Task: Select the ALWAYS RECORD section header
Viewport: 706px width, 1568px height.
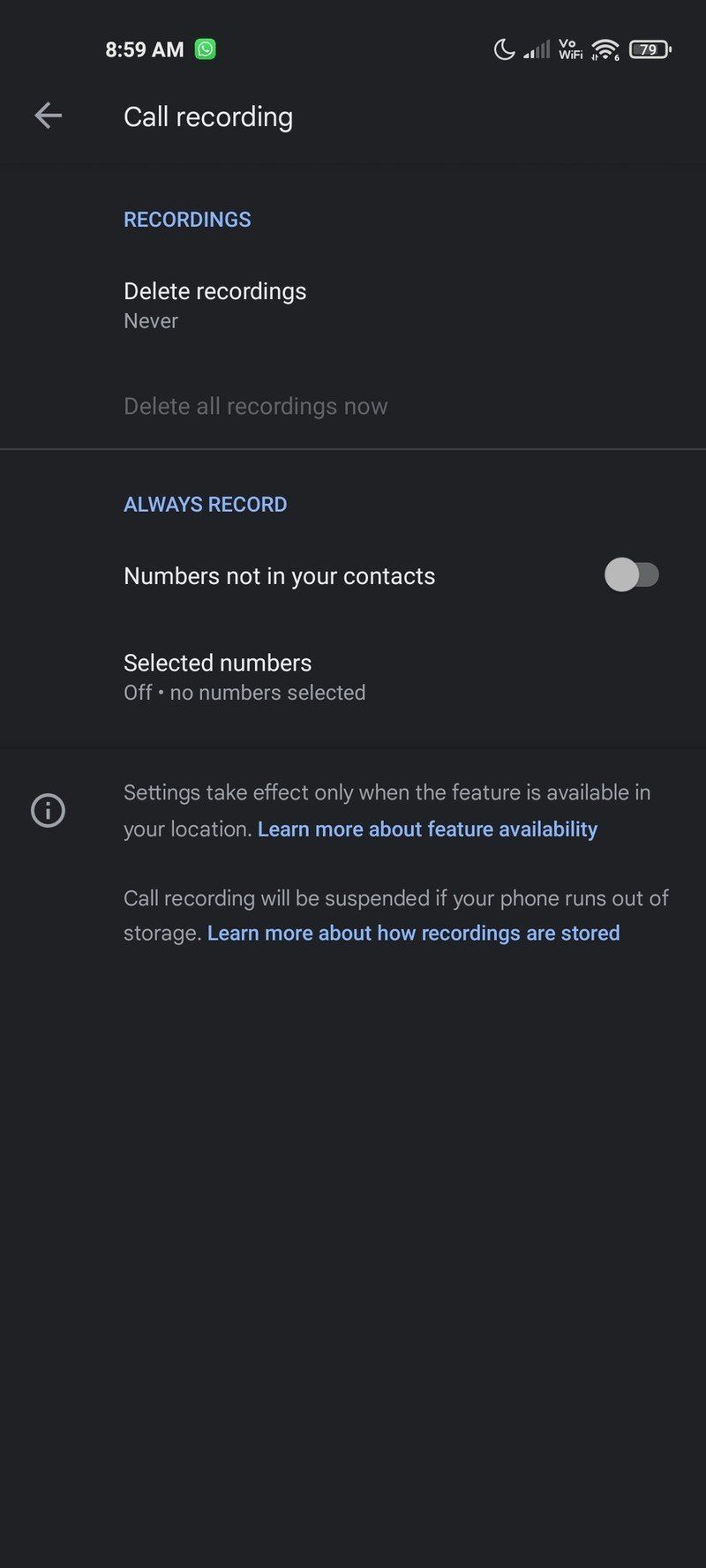Action: (x=205, y=504)
